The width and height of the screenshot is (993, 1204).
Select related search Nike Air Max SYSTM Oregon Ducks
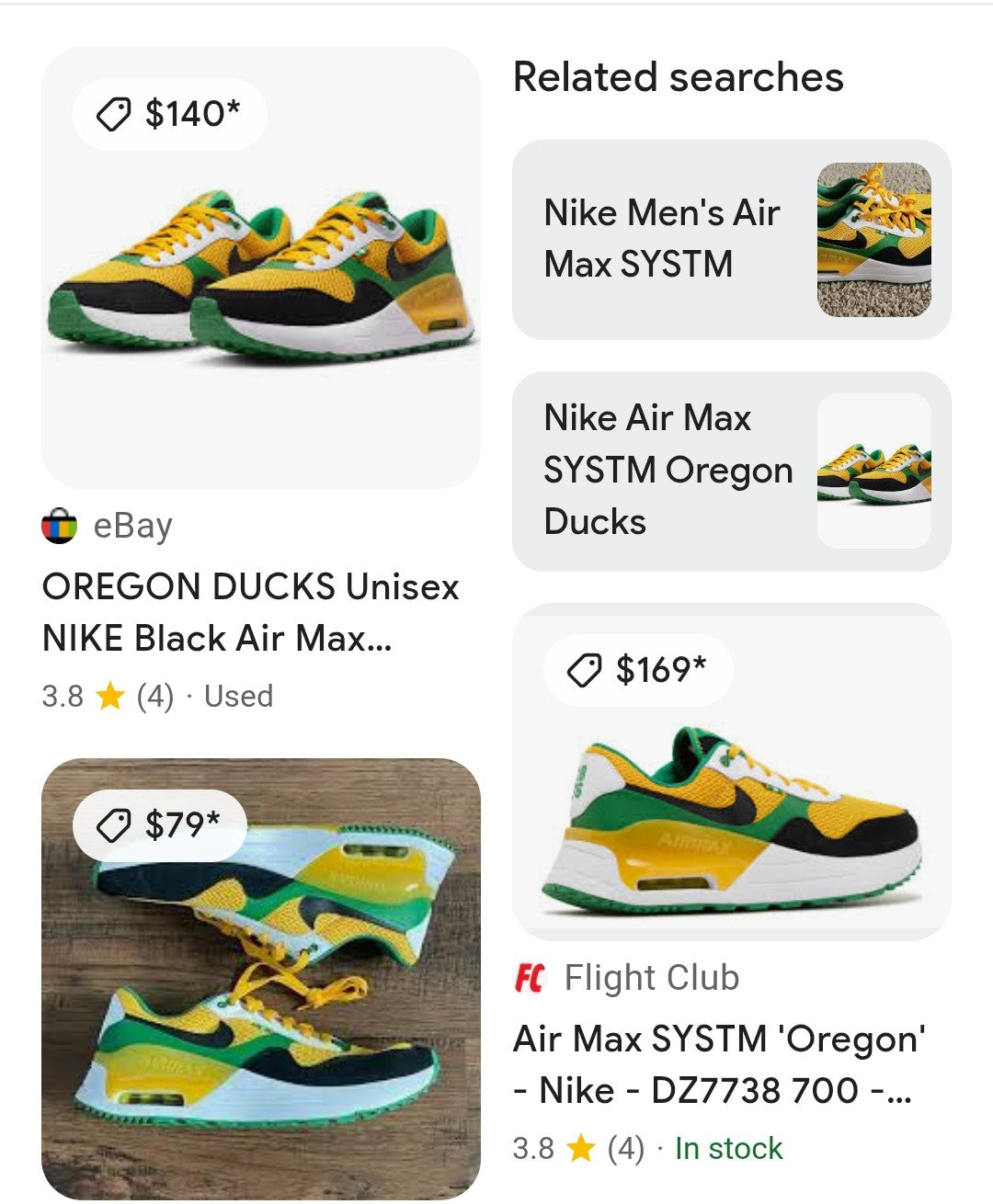pos(731,471)
